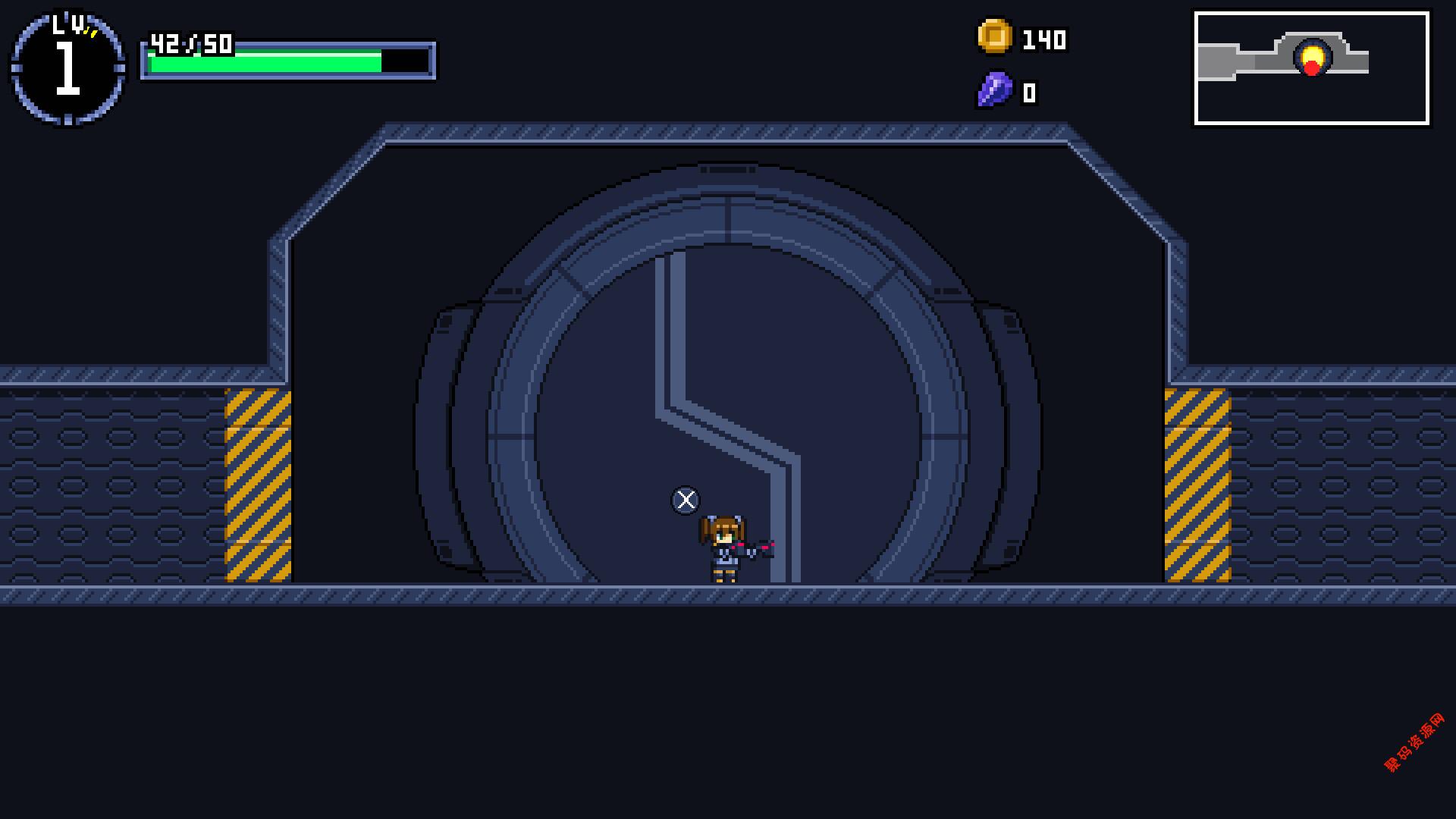Open the minimap in the corner
This screenshot has height=819, width=1456.
coord(1311,68)
